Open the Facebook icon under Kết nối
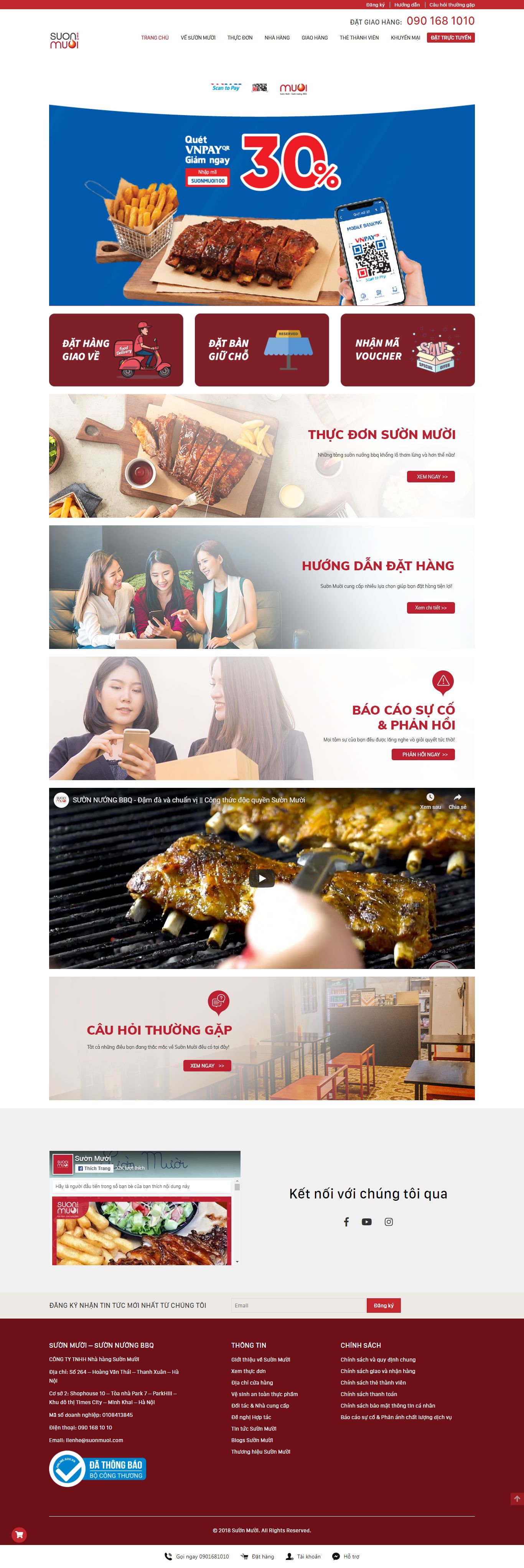Viewport: 524px width, 1568px height. 346,1221
